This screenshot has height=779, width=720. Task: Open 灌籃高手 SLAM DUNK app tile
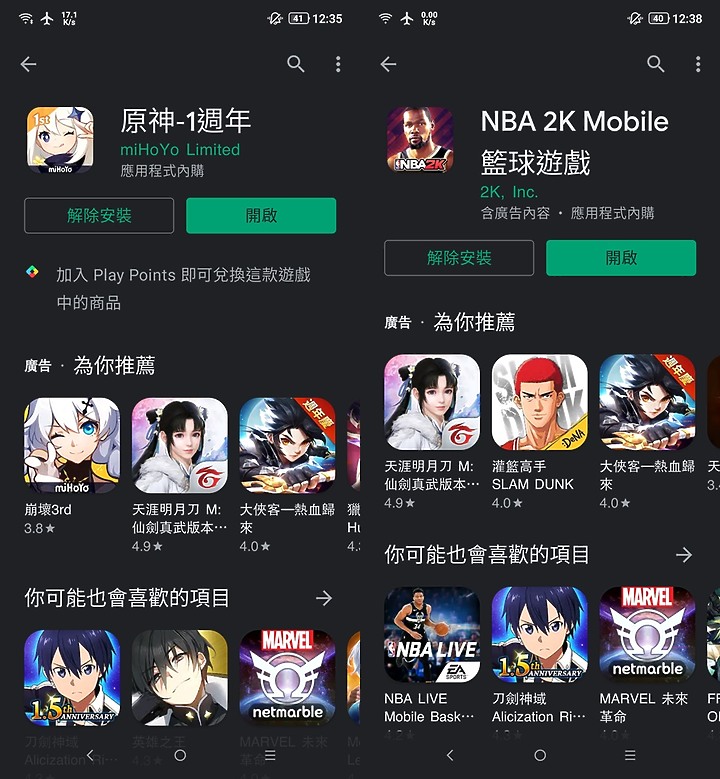point(539,403)
